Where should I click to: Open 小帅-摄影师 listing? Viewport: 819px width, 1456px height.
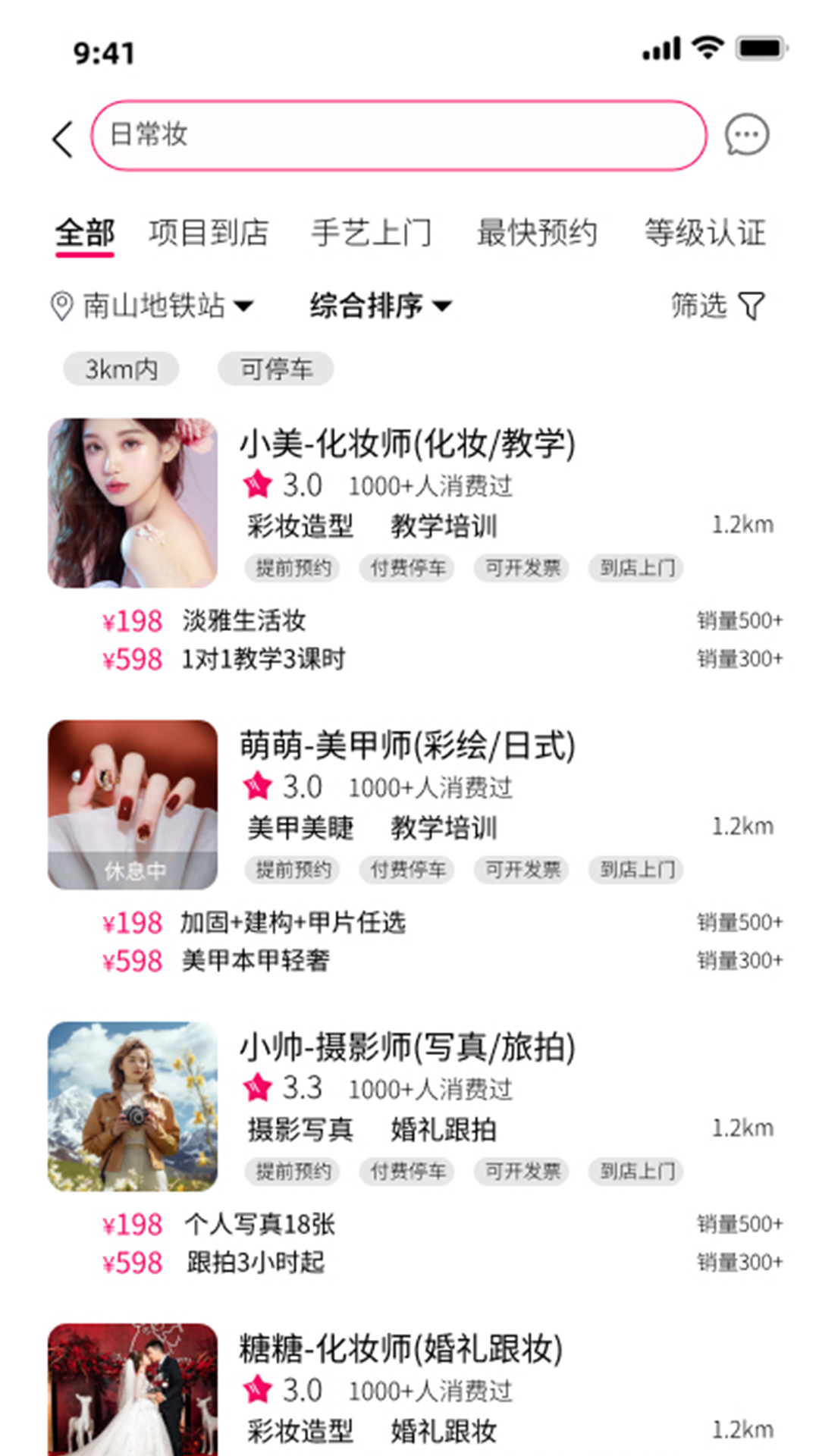click(407, 1047)
